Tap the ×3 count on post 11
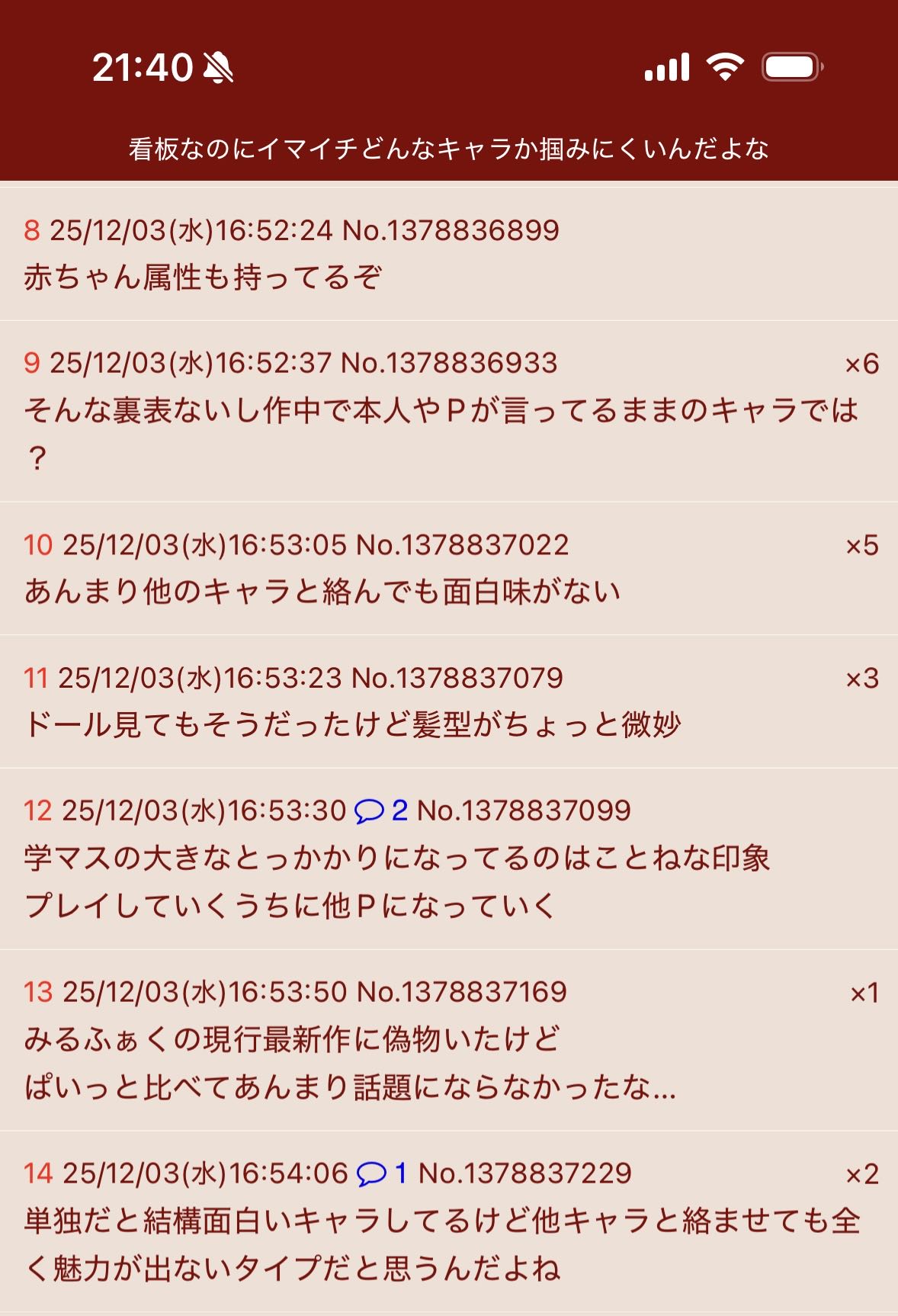Image resolution: width=898 pixels, height=1316 pixels. point(861,679)
